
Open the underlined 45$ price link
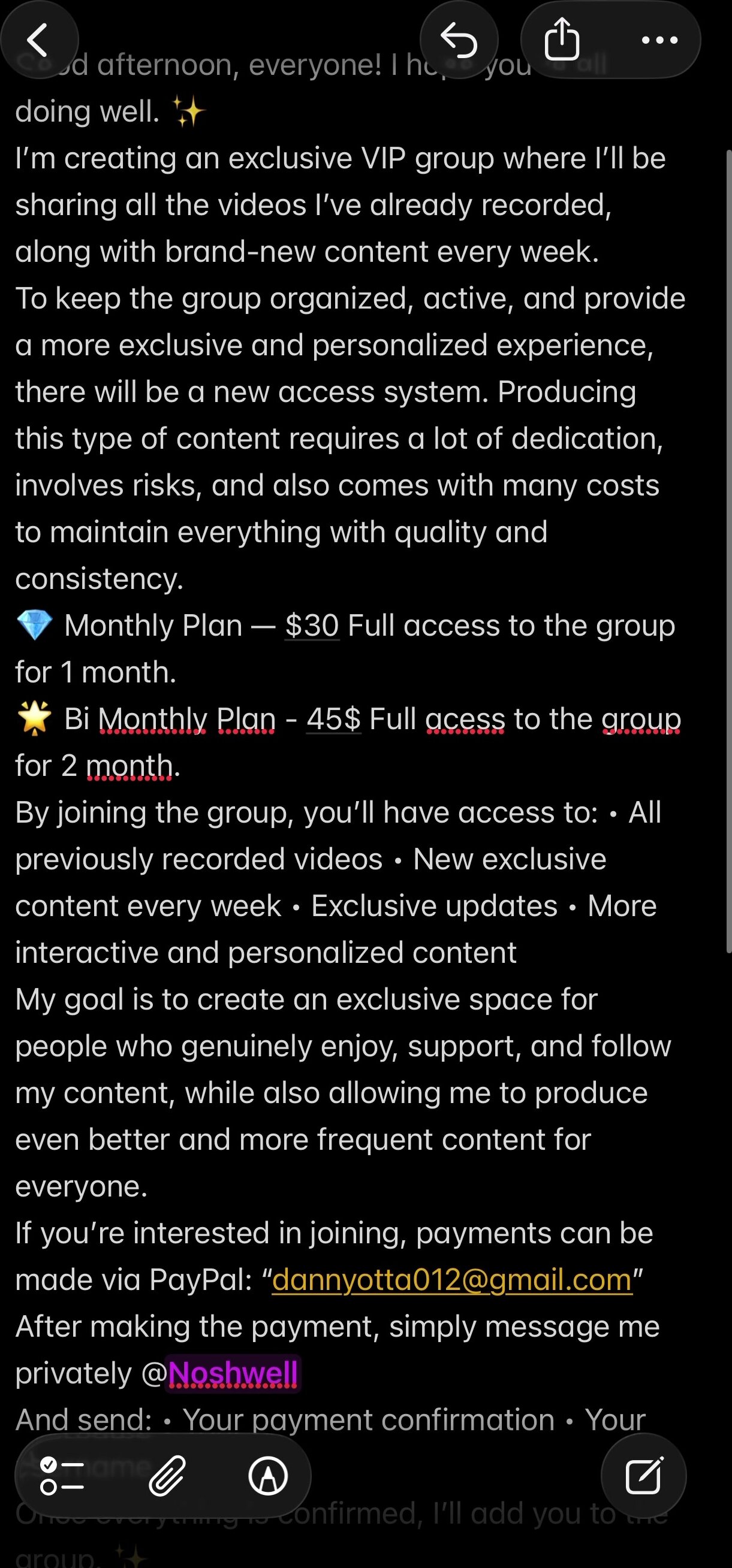(334, 719)
